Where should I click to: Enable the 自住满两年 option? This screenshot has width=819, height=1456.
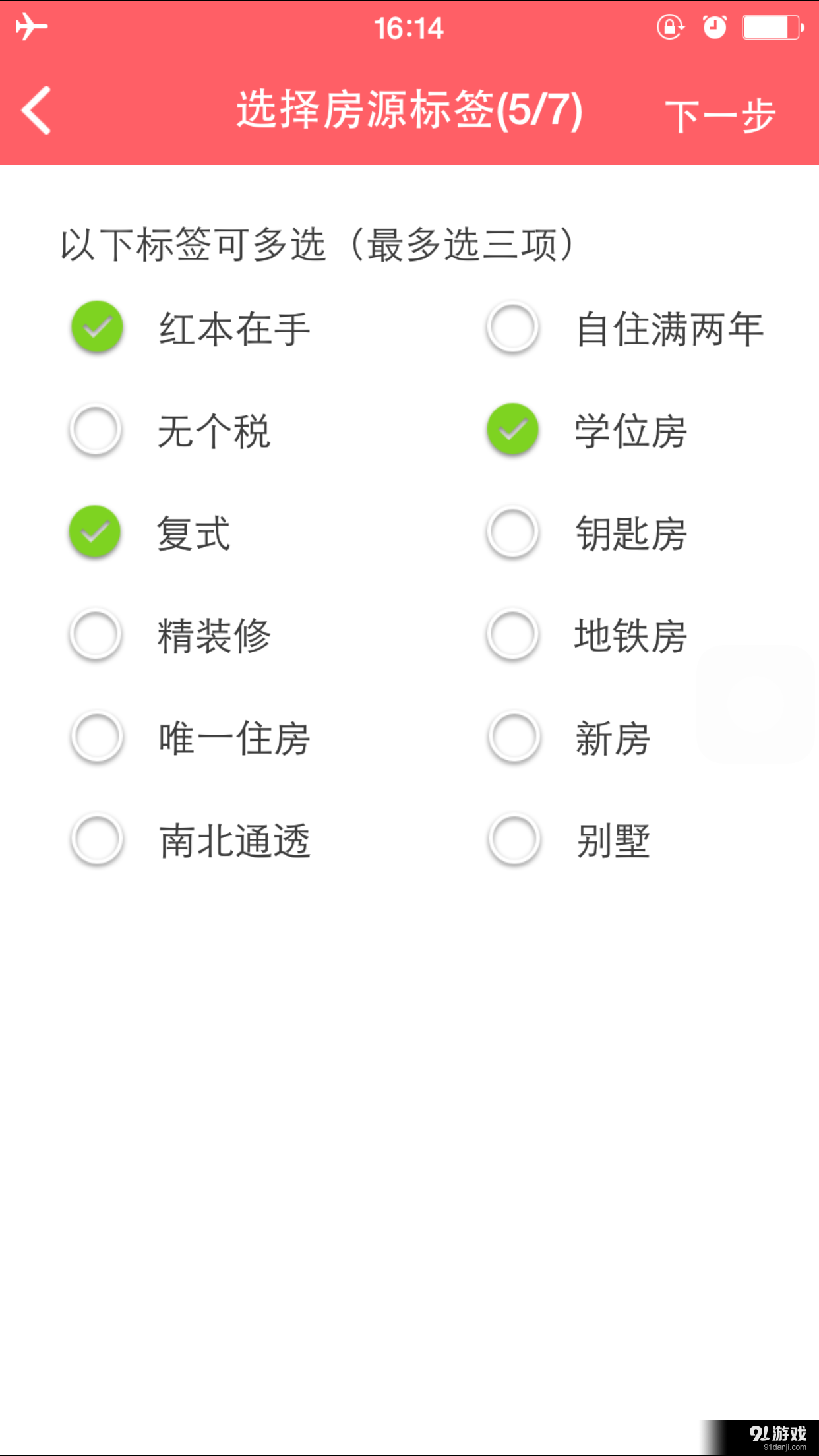click(514, 326)
